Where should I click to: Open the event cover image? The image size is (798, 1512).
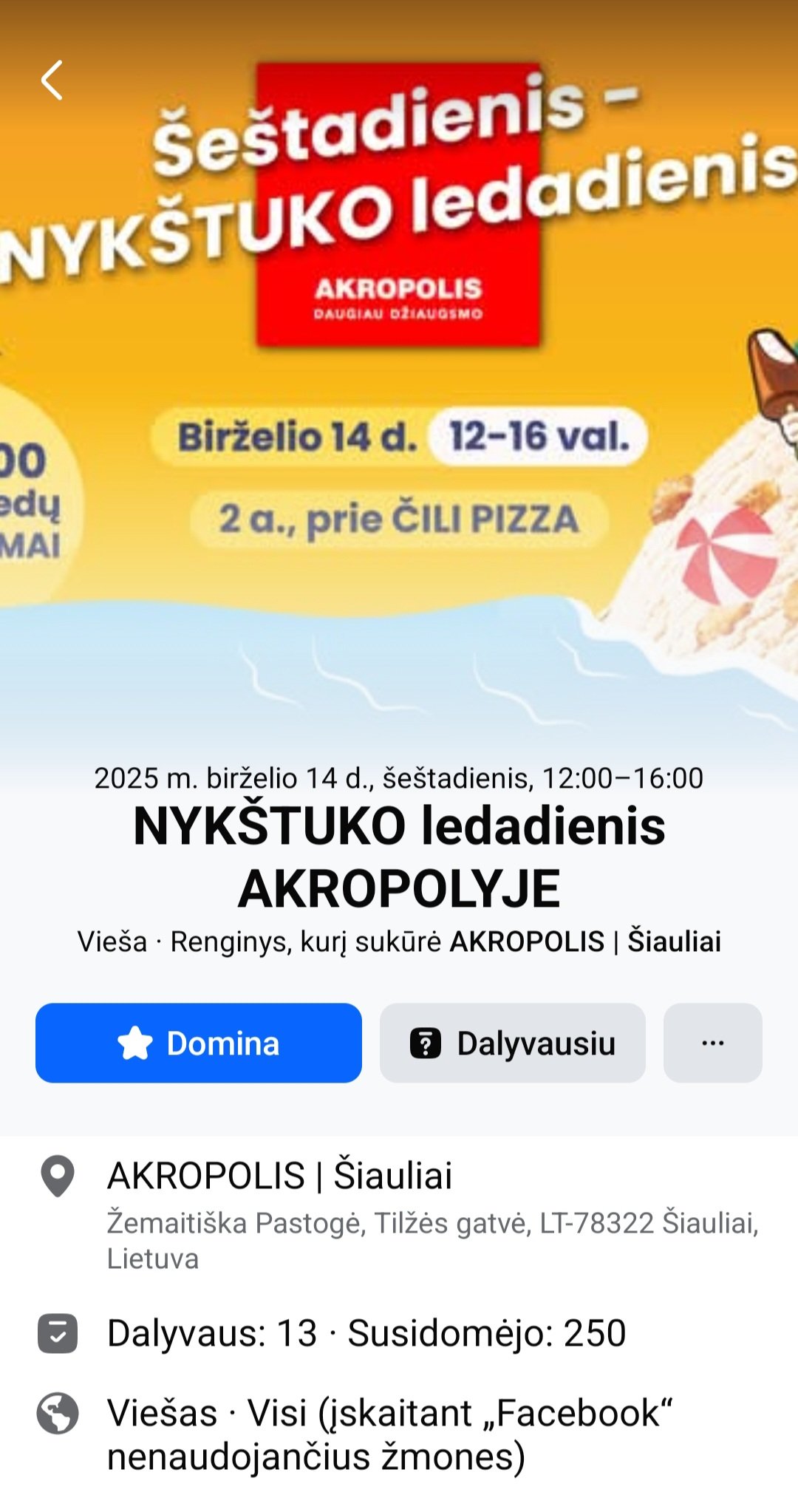click(399, 370)
